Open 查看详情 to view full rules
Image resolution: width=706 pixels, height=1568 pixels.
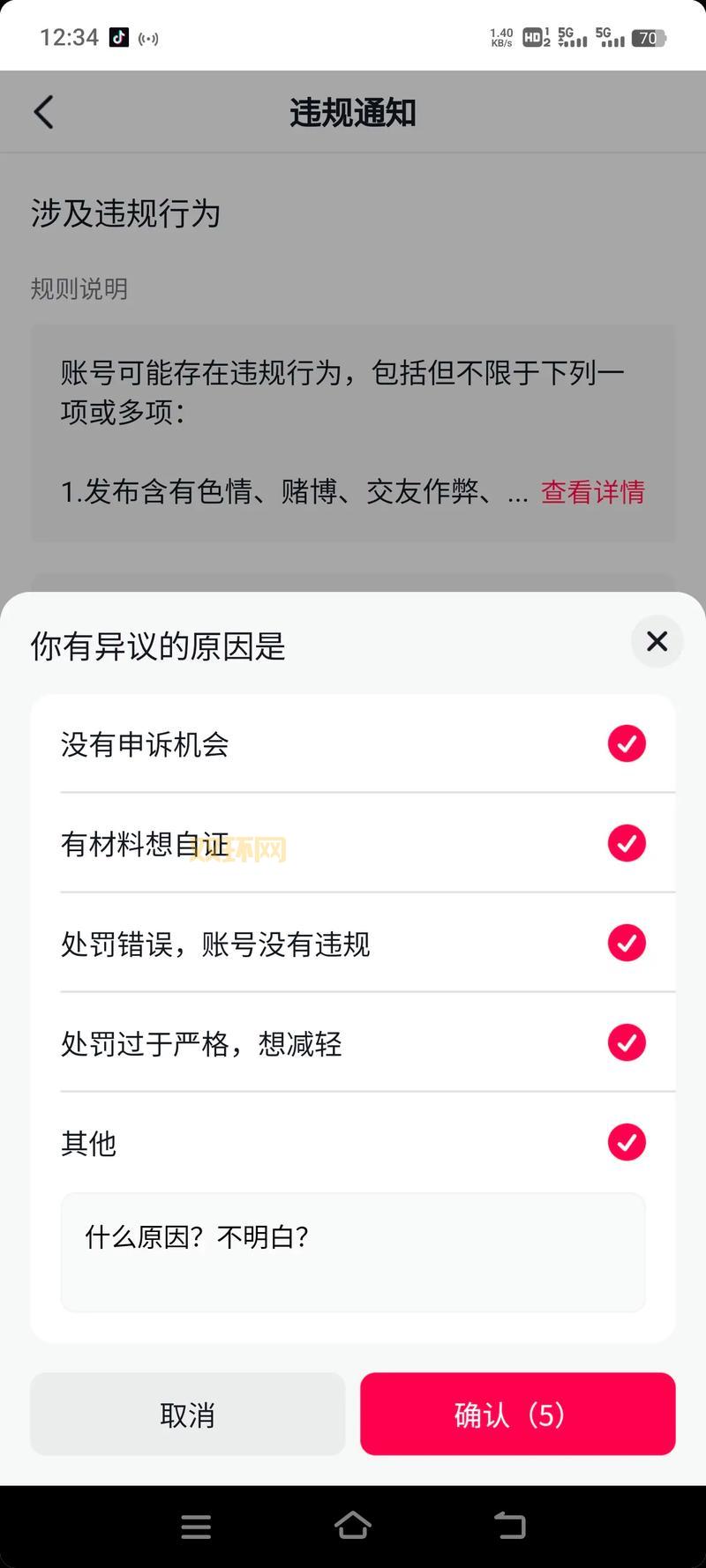click(x=591, y=491)
